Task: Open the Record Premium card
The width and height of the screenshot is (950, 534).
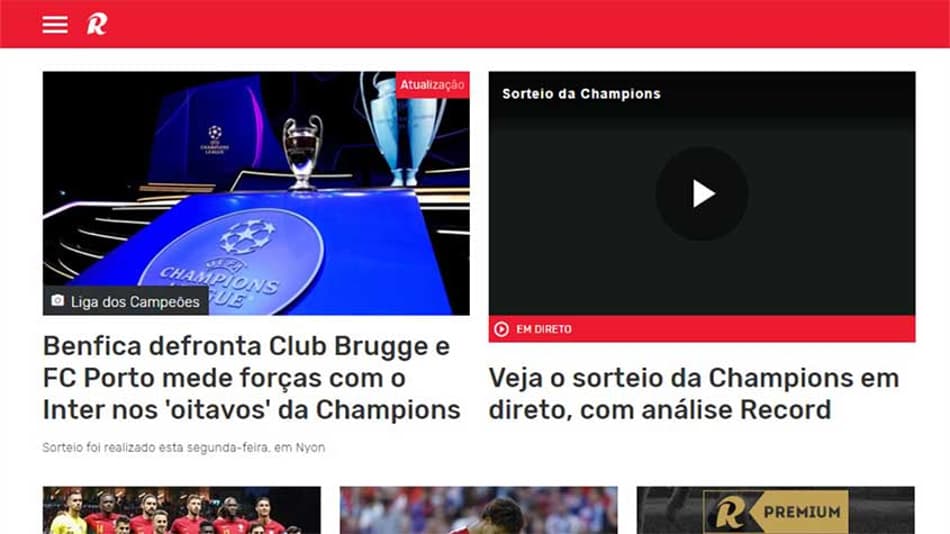Action: (775, 510)
